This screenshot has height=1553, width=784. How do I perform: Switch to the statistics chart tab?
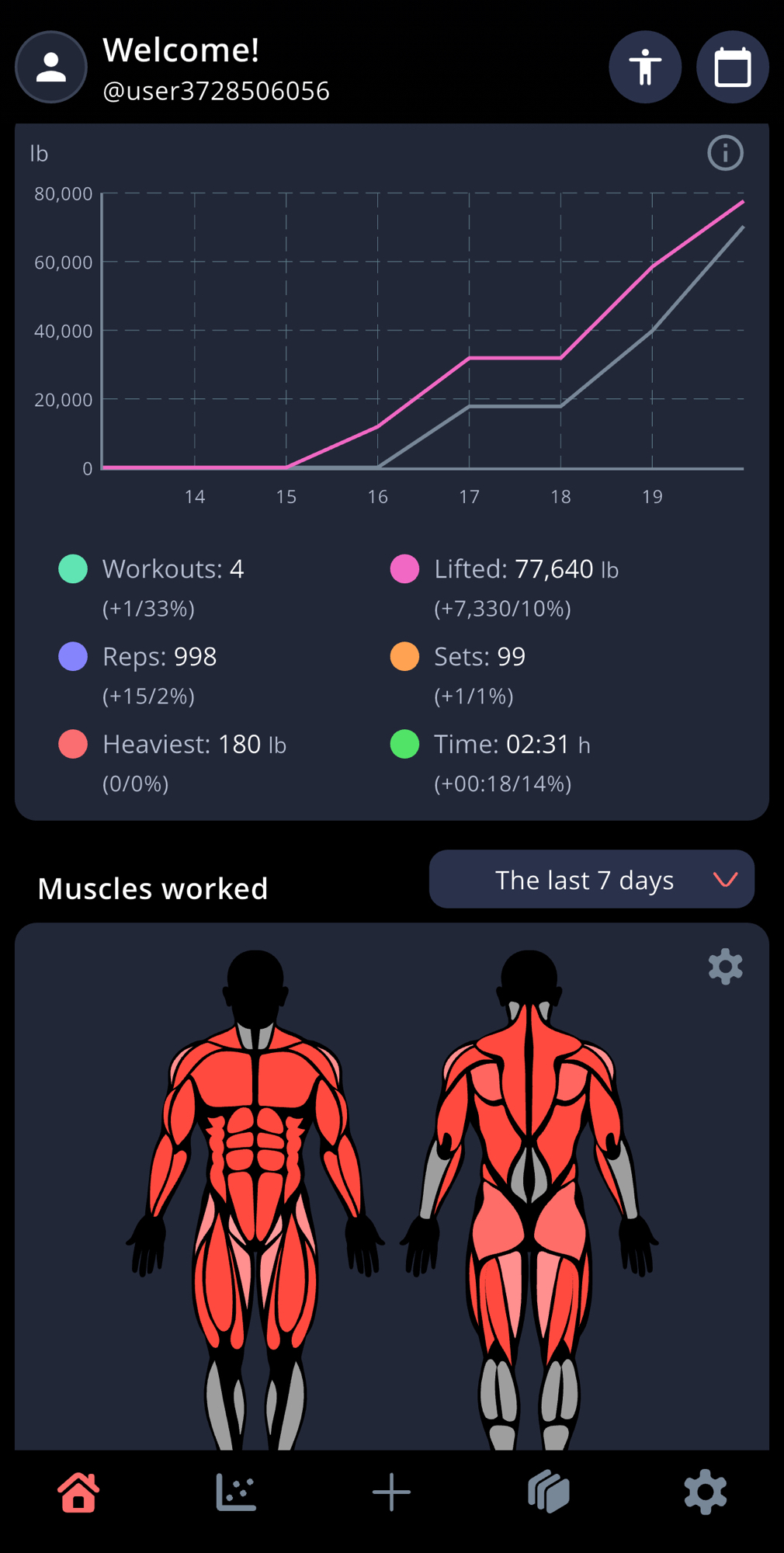235,1492
